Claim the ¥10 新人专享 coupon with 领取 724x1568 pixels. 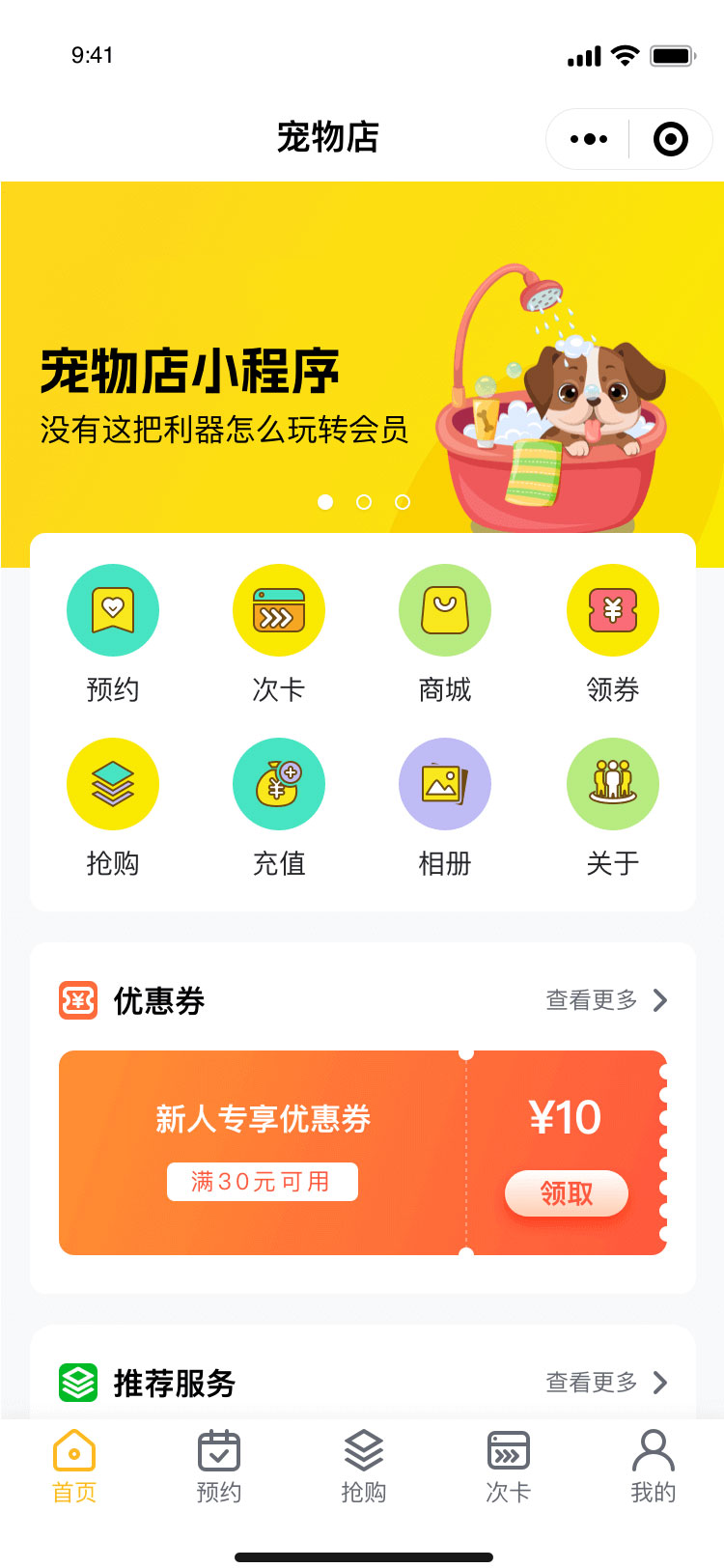(x=567, y=1194)
